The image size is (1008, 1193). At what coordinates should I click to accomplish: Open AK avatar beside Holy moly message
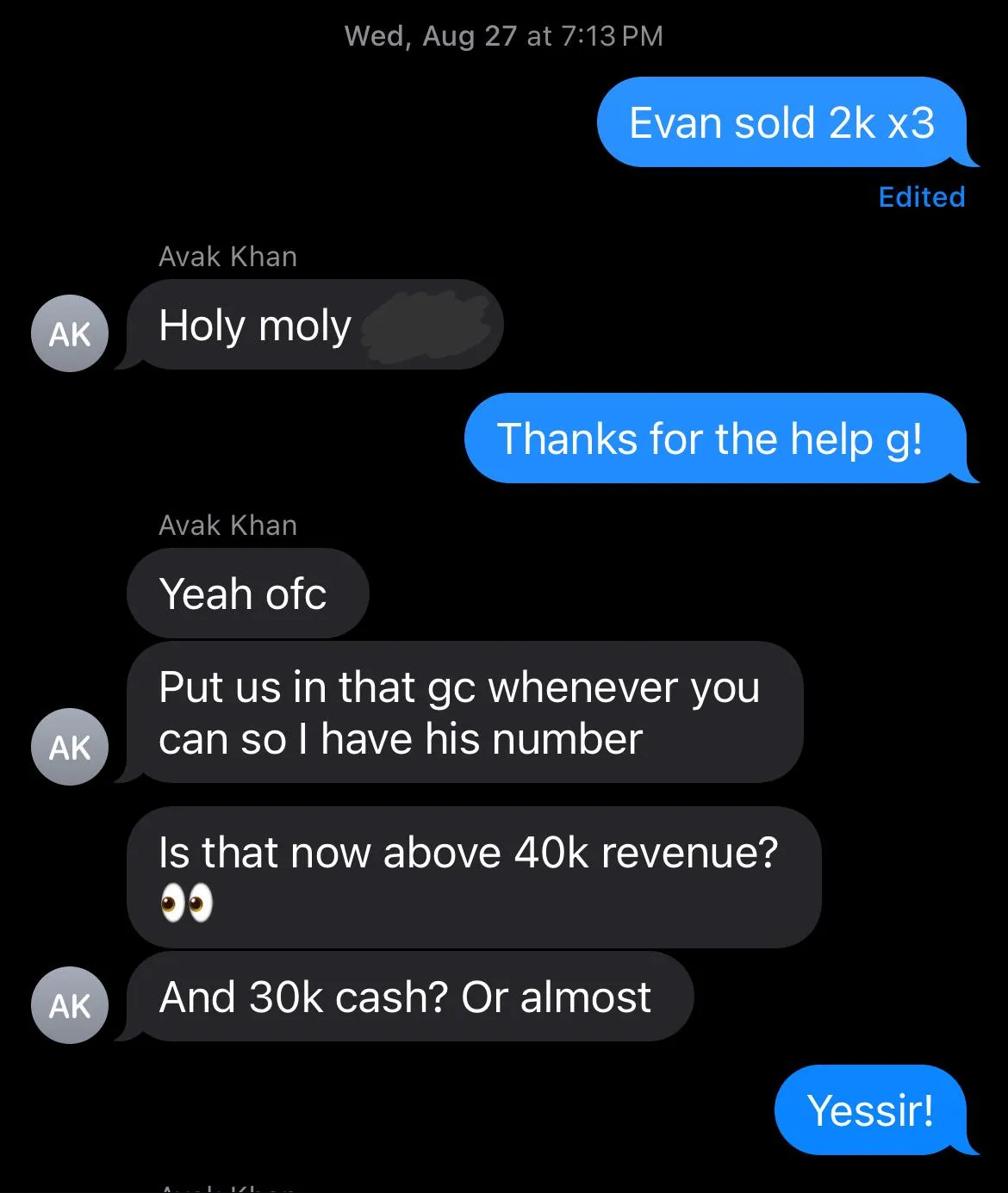(70, 334)
